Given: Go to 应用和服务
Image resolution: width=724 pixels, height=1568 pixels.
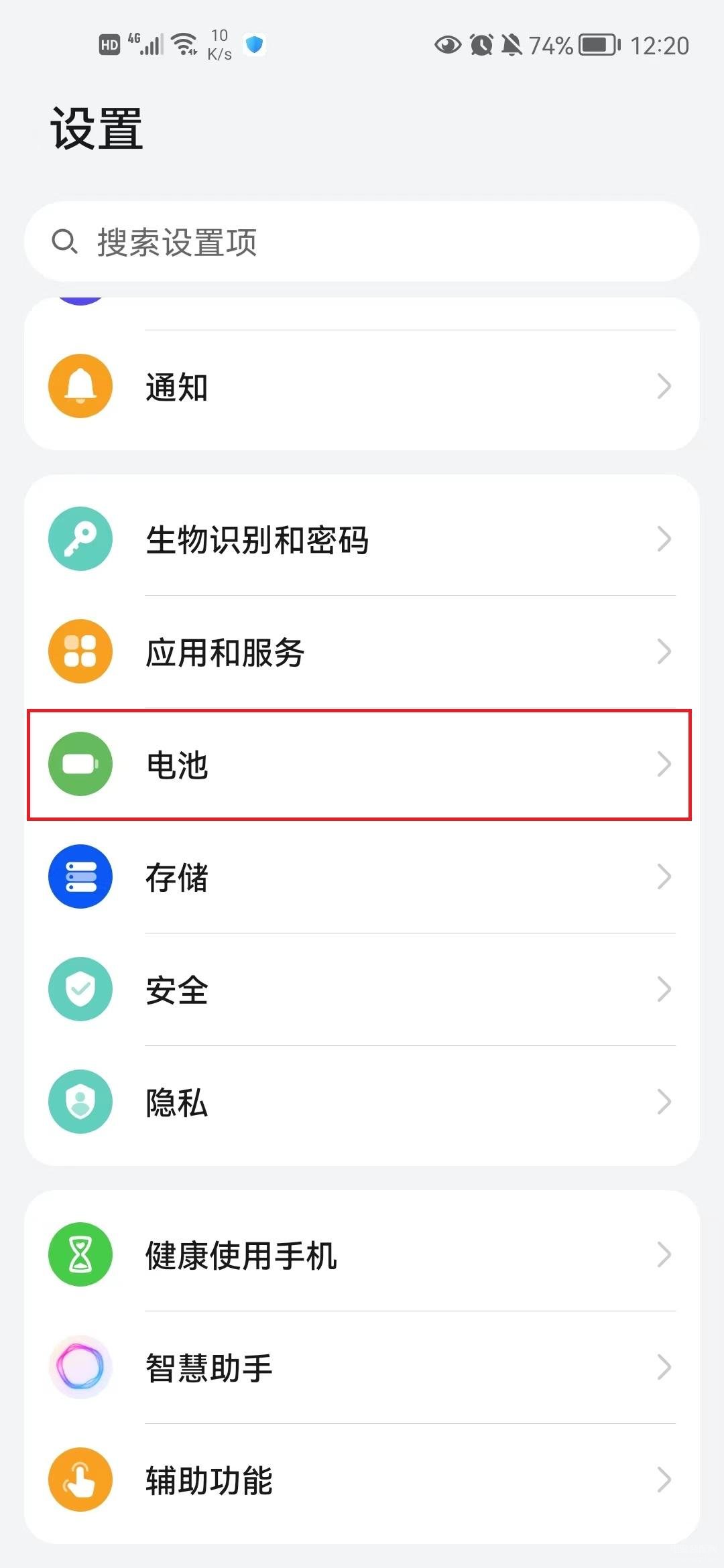Looking at the screenshot, I should point(362,651).
